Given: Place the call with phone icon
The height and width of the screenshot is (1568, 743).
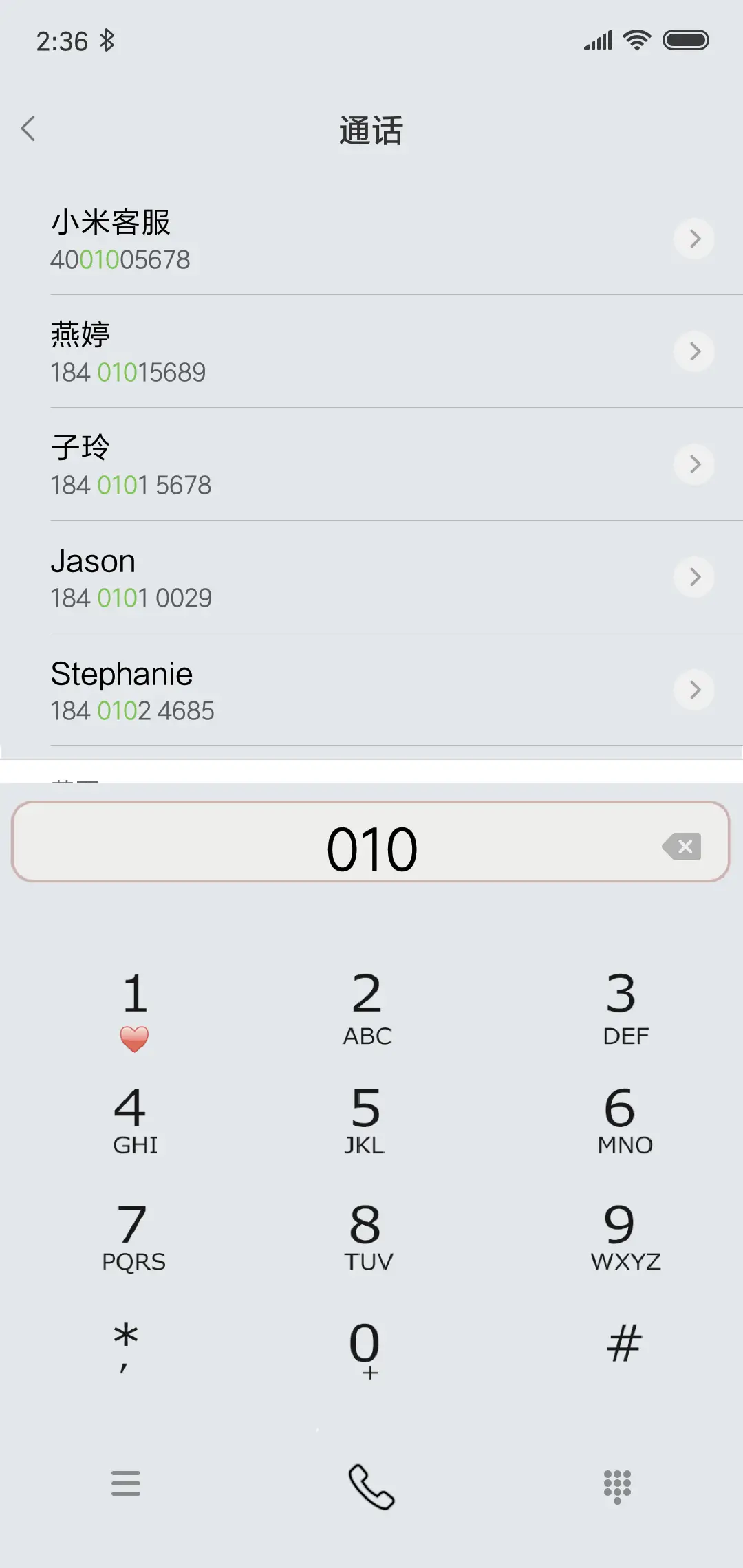Looking at the screenshot, I should pos(371,1486).
